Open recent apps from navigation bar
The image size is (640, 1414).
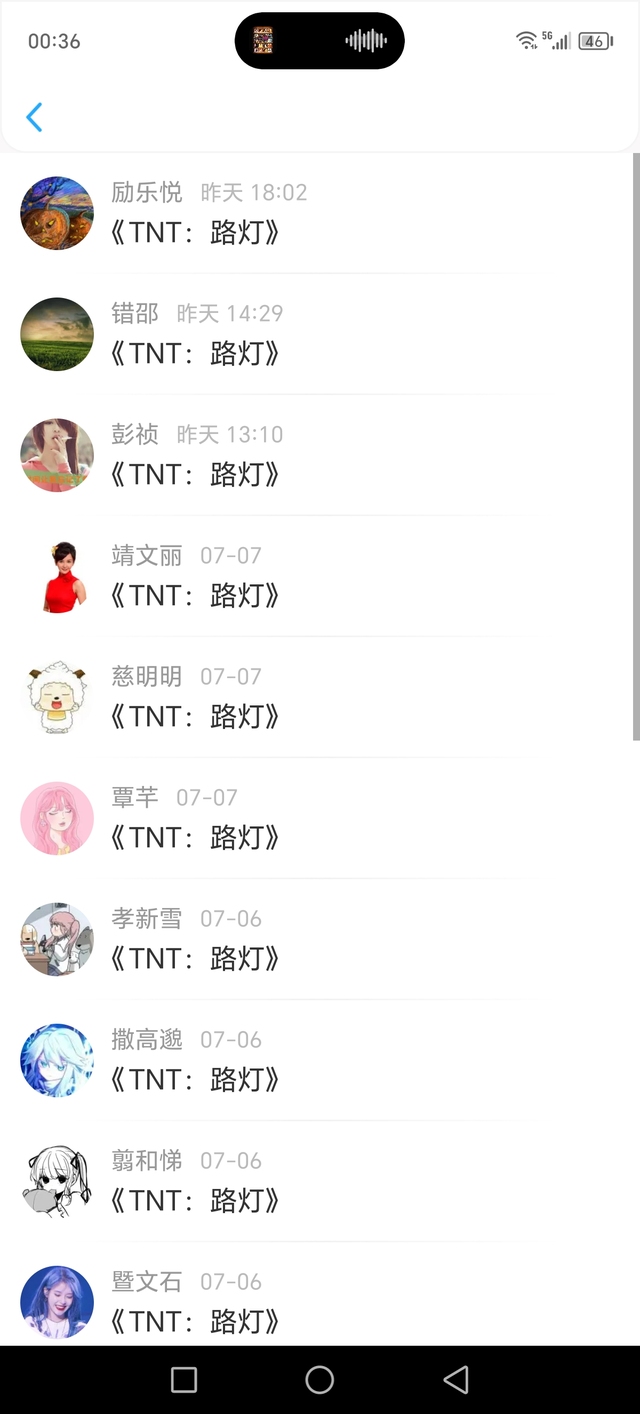[x=184, y=1380]
